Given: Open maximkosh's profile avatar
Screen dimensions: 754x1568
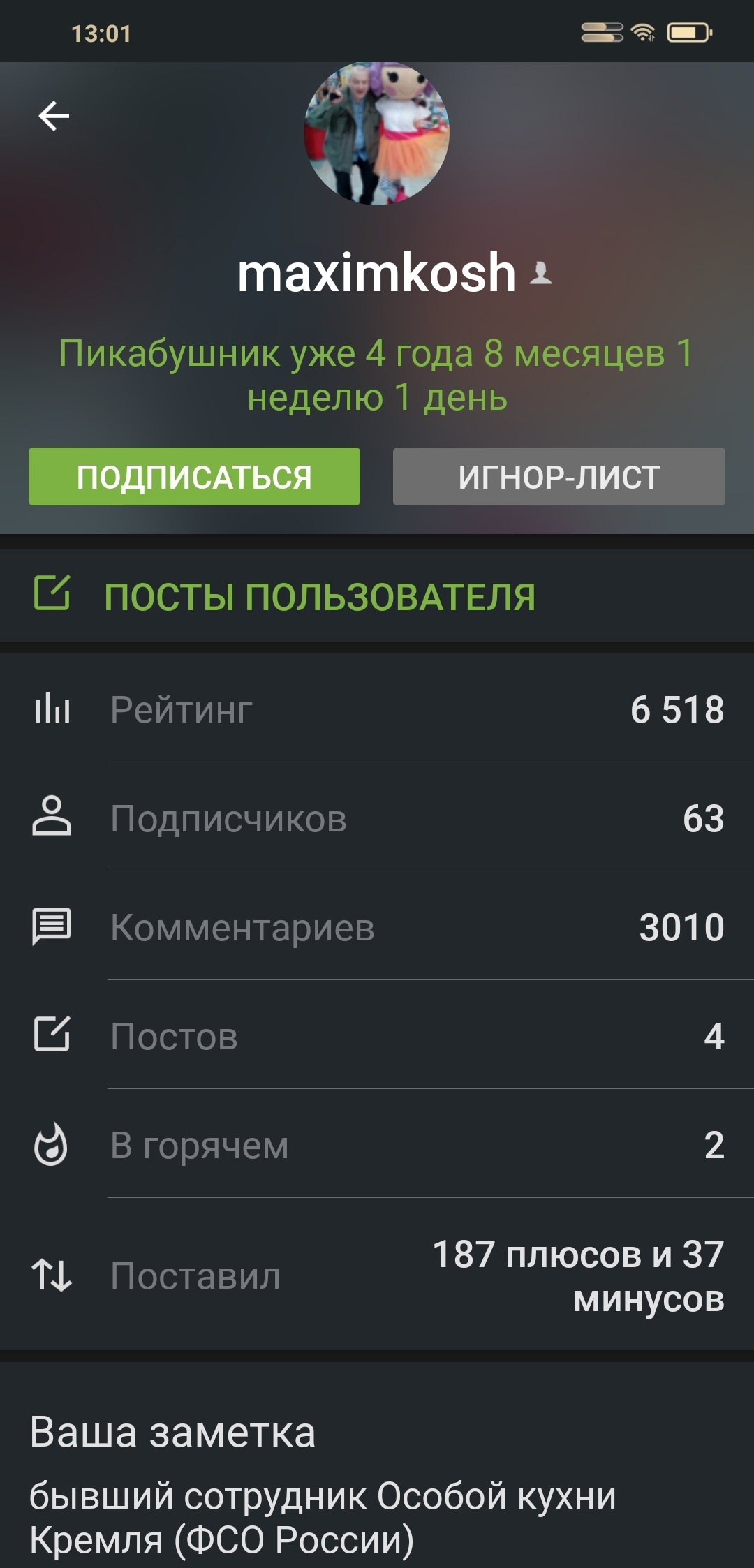Looking at the screenshot, I should (x=377, y=134).
